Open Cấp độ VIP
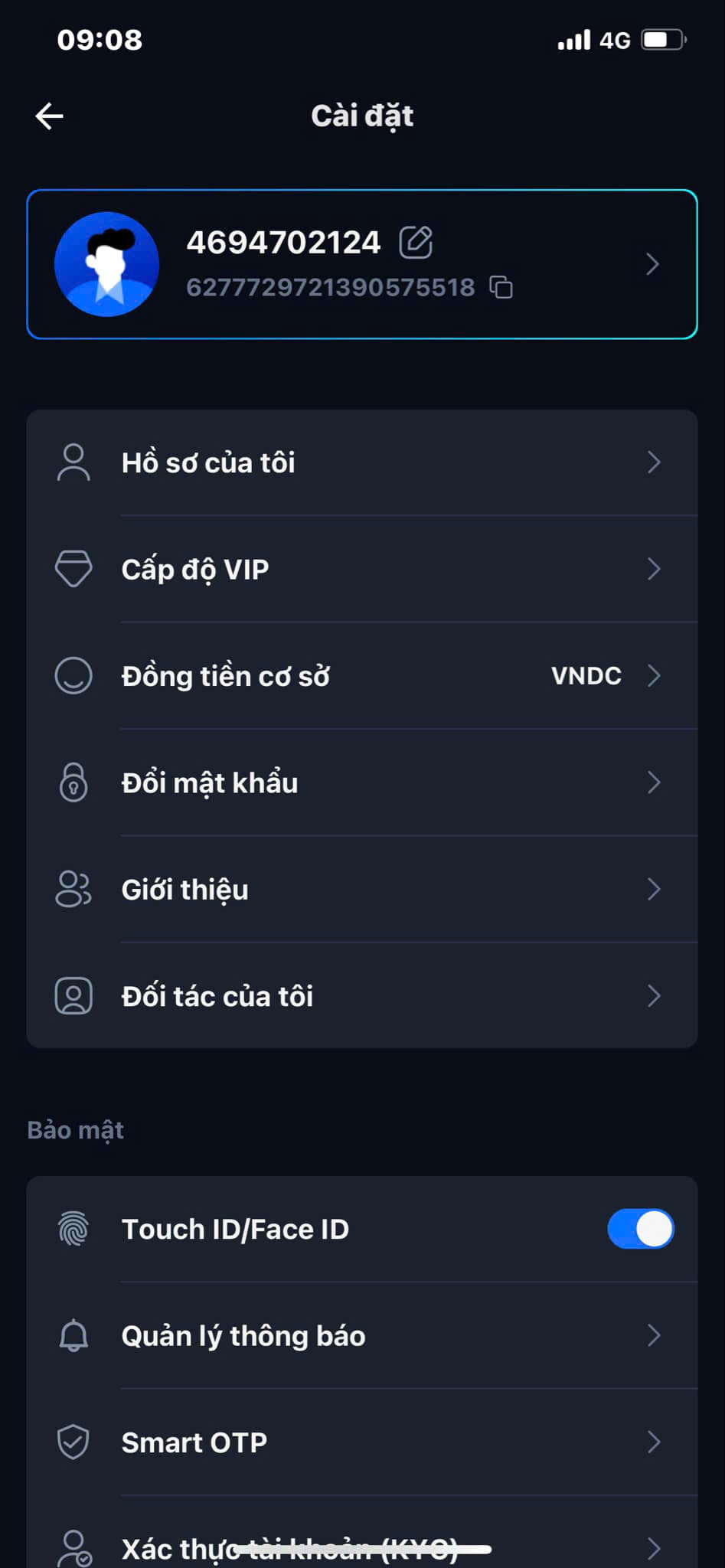The image size is (725, 1568). pos(361,569)
